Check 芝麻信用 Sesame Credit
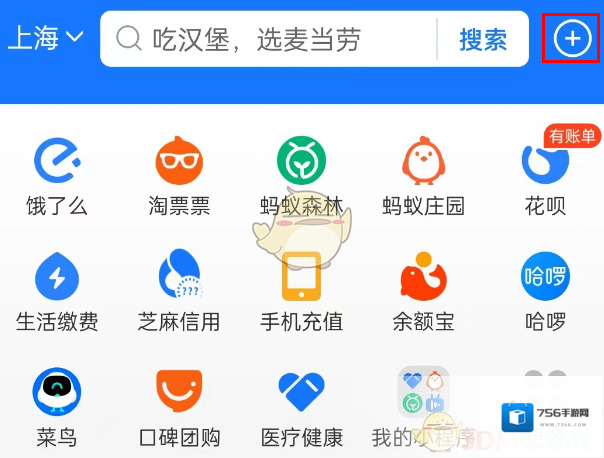 click(179, 278)
